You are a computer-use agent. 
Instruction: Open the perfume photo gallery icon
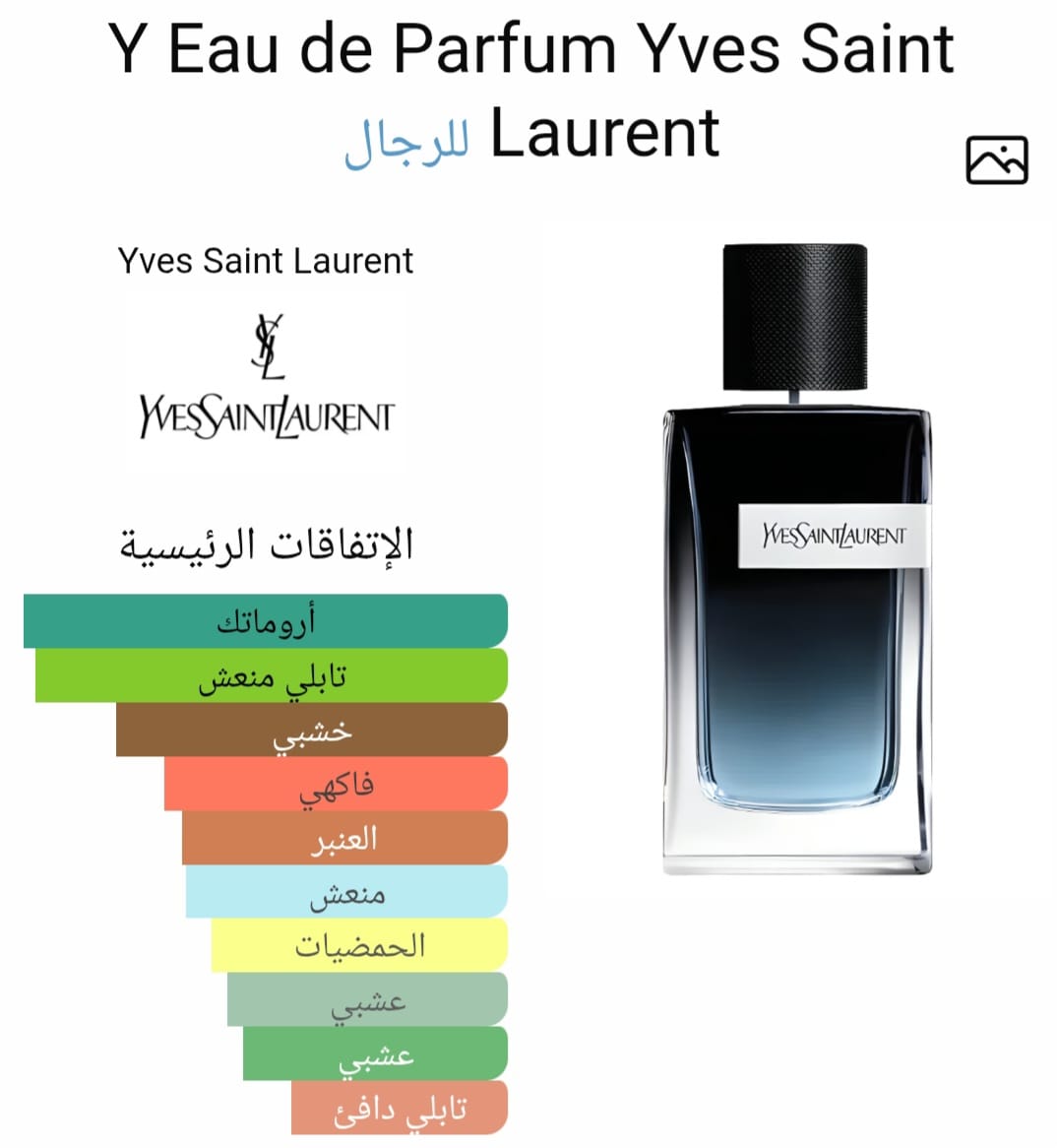click(996, 160)
